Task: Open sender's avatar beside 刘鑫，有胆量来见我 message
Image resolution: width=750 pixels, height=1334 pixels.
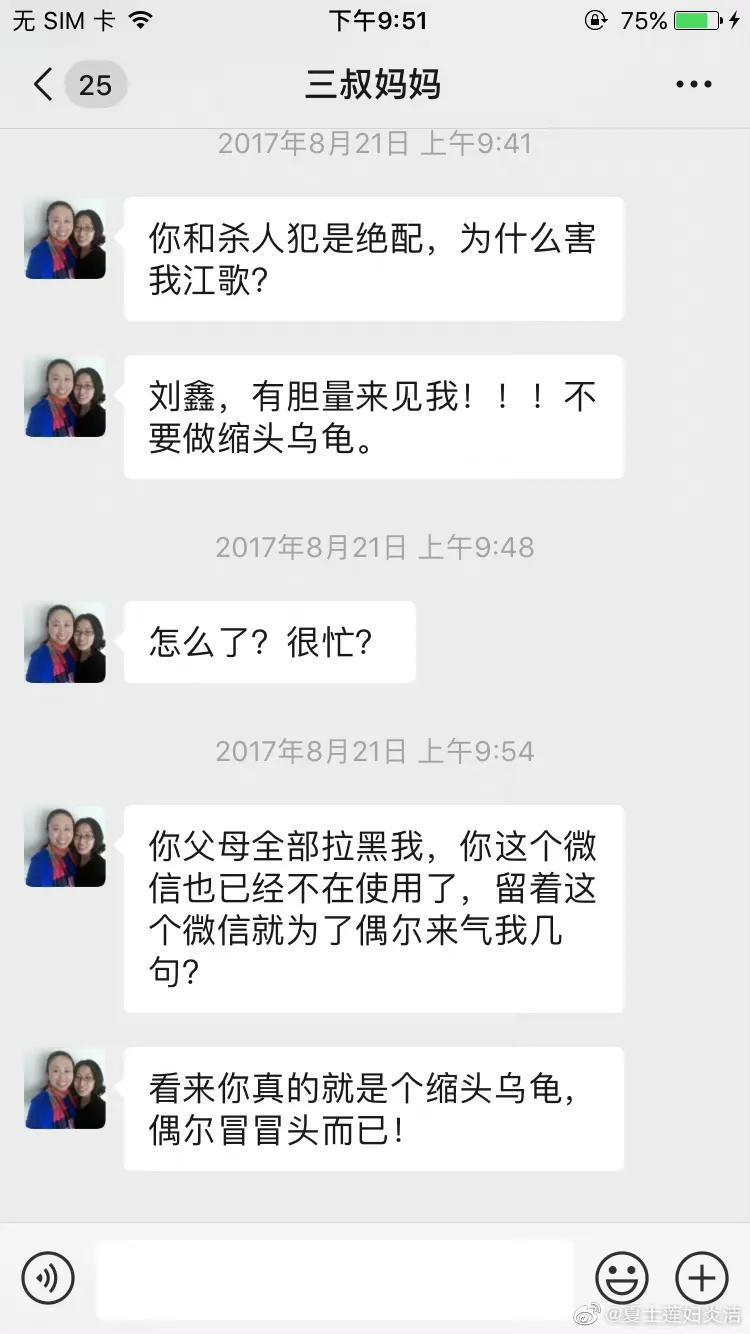Action: [65, 397]
